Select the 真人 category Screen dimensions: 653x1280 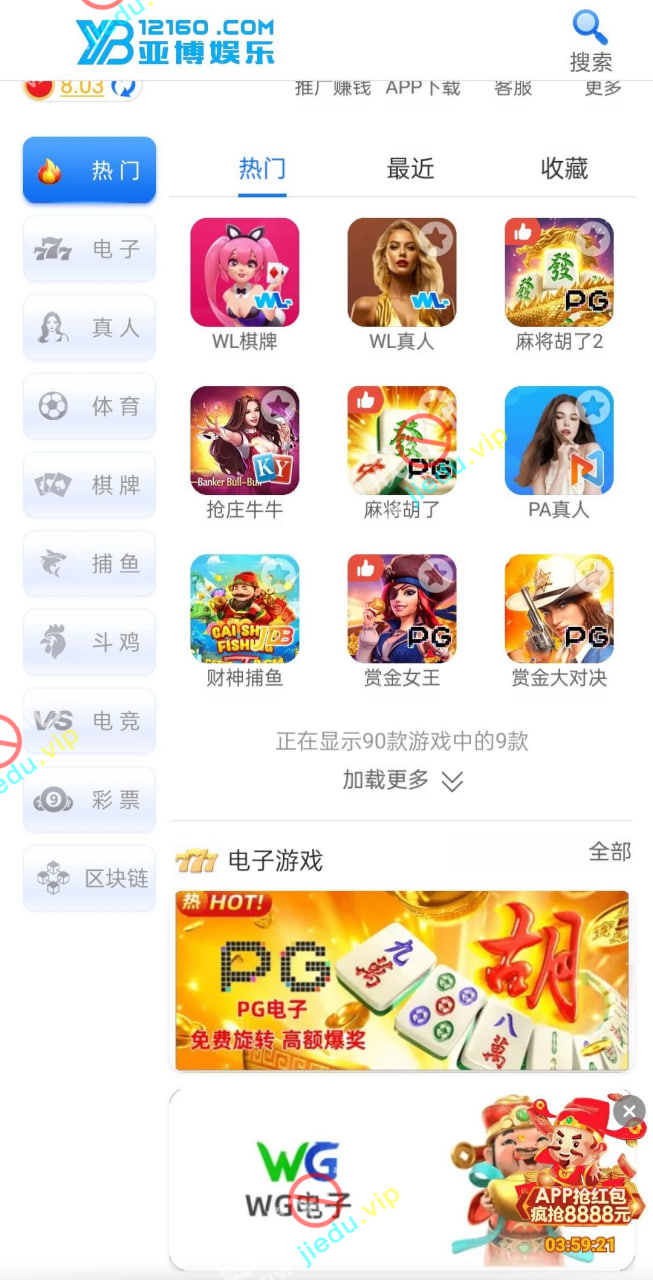coord(90,328)
